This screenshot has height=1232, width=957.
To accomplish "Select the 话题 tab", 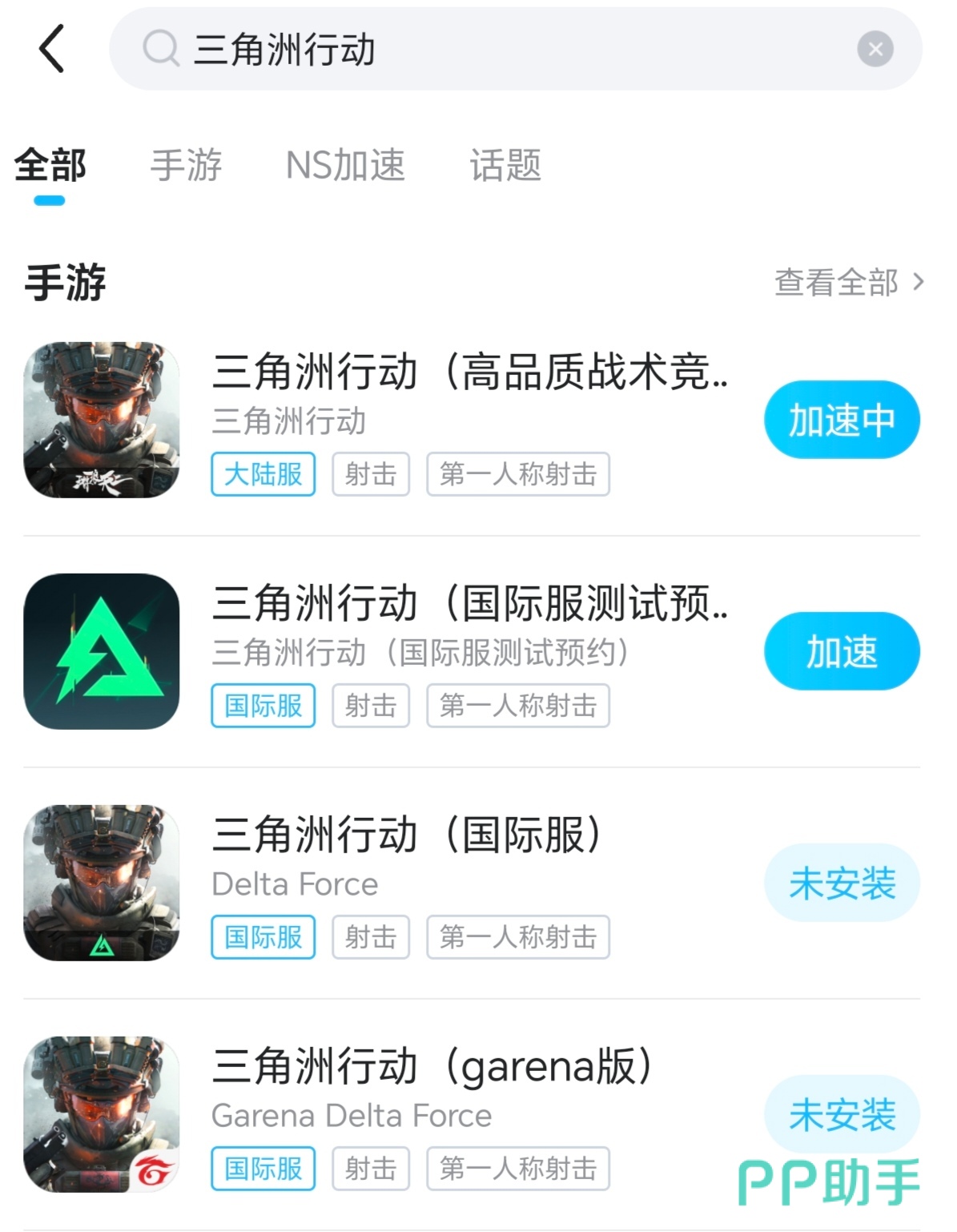I will 505,166.
